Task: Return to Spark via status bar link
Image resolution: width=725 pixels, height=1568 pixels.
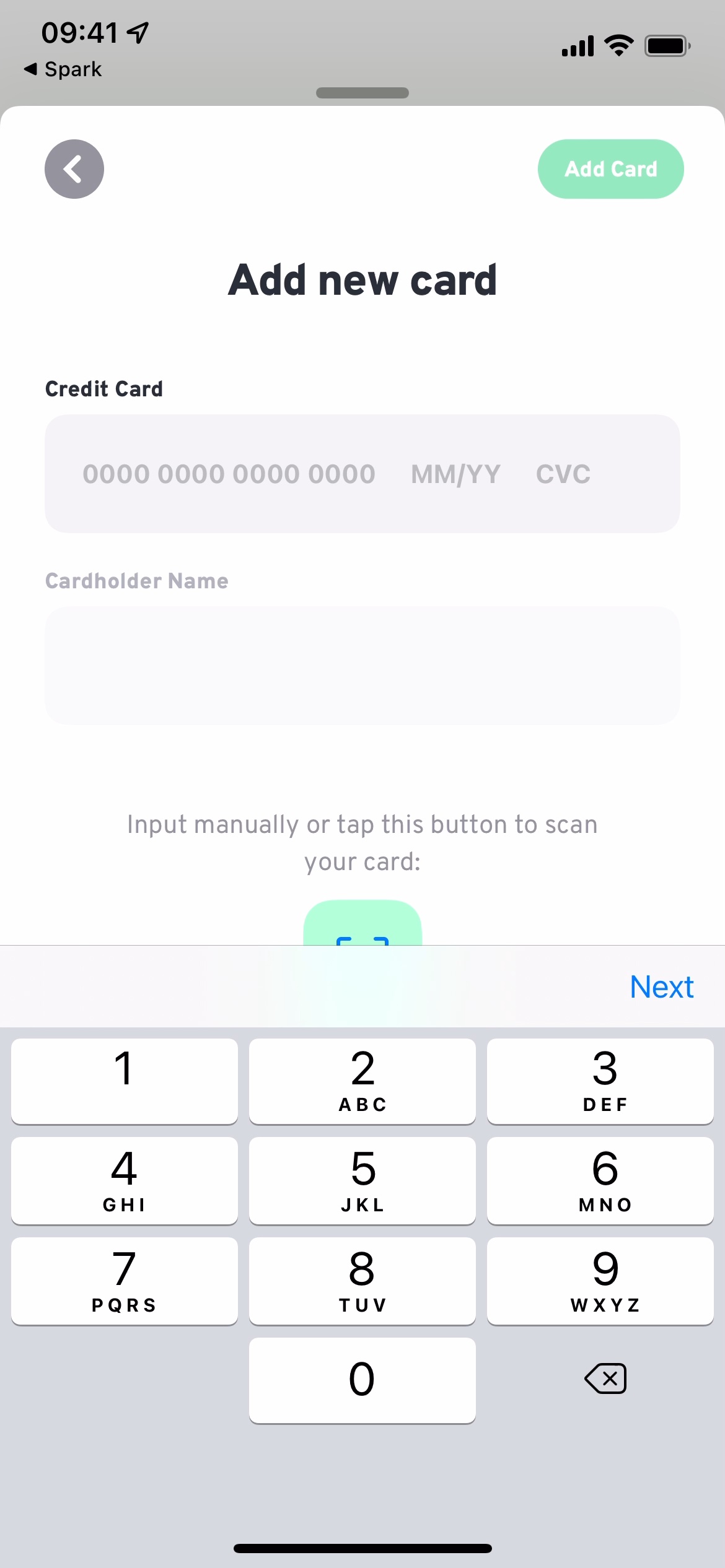Action: point(62,68)
